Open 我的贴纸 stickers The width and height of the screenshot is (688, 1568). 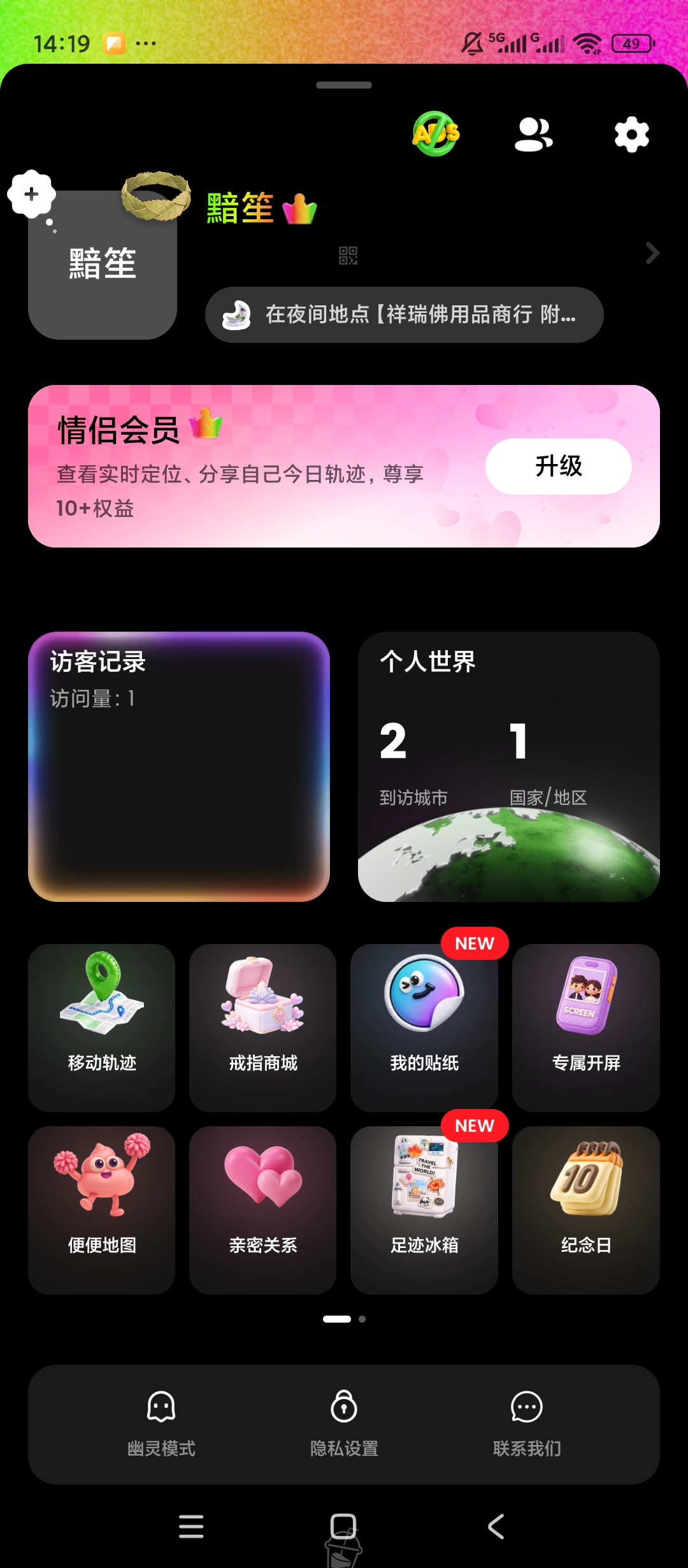(424, 1027)
